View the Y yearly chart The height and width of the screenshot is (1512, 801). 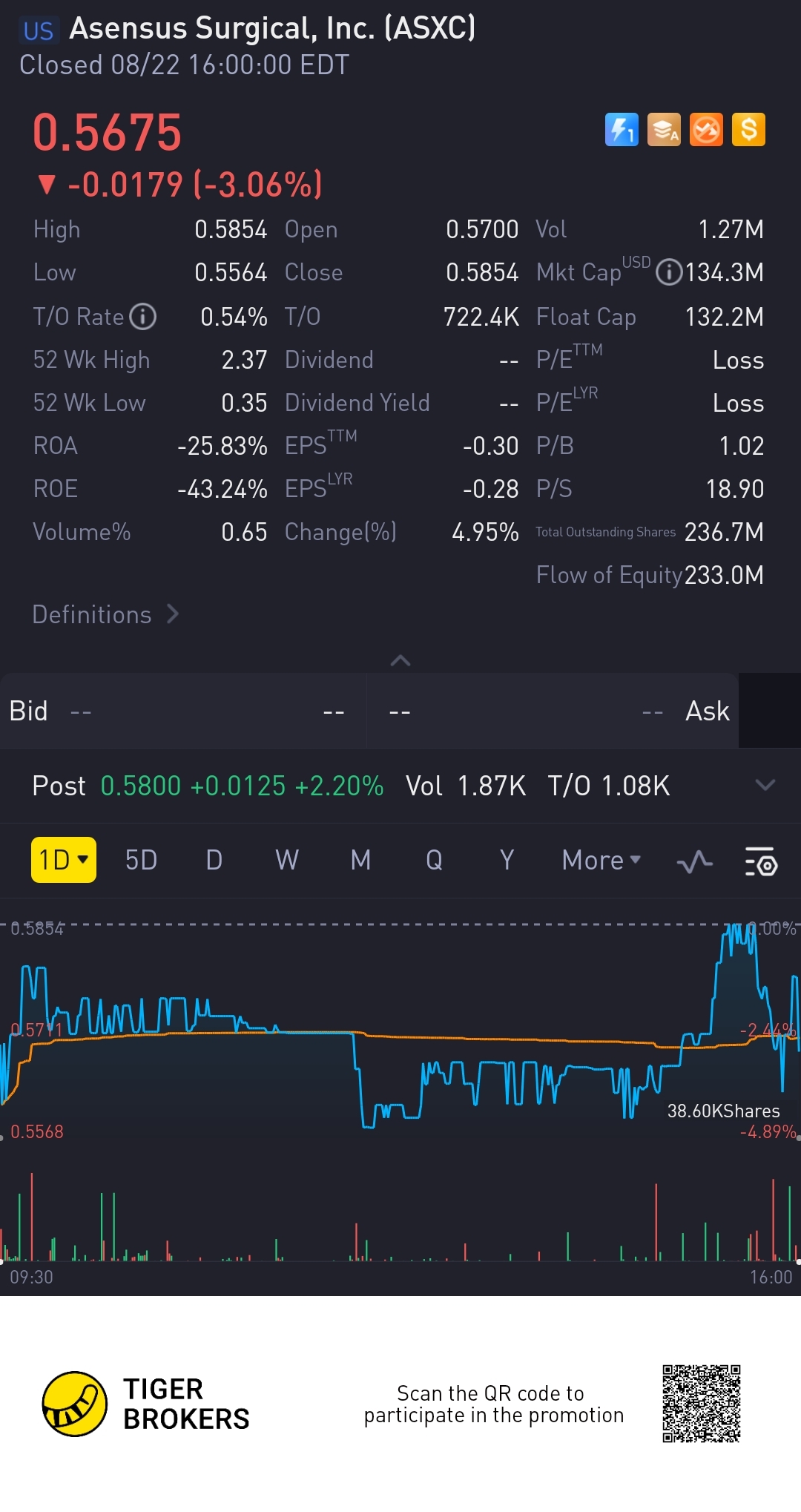click(x=507, y=860)
